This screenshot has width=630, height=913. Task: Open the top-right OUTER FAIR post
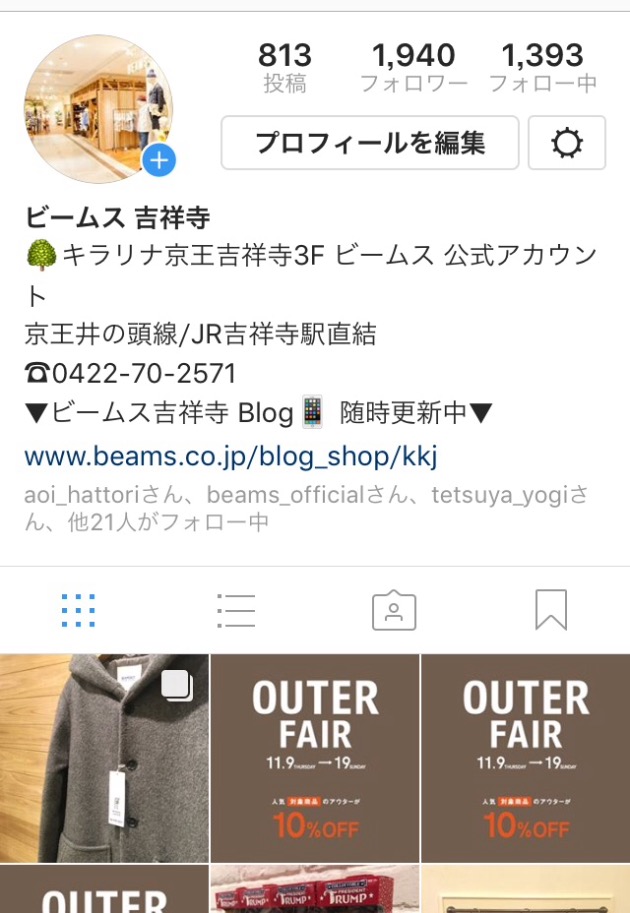tap(526, 757)
